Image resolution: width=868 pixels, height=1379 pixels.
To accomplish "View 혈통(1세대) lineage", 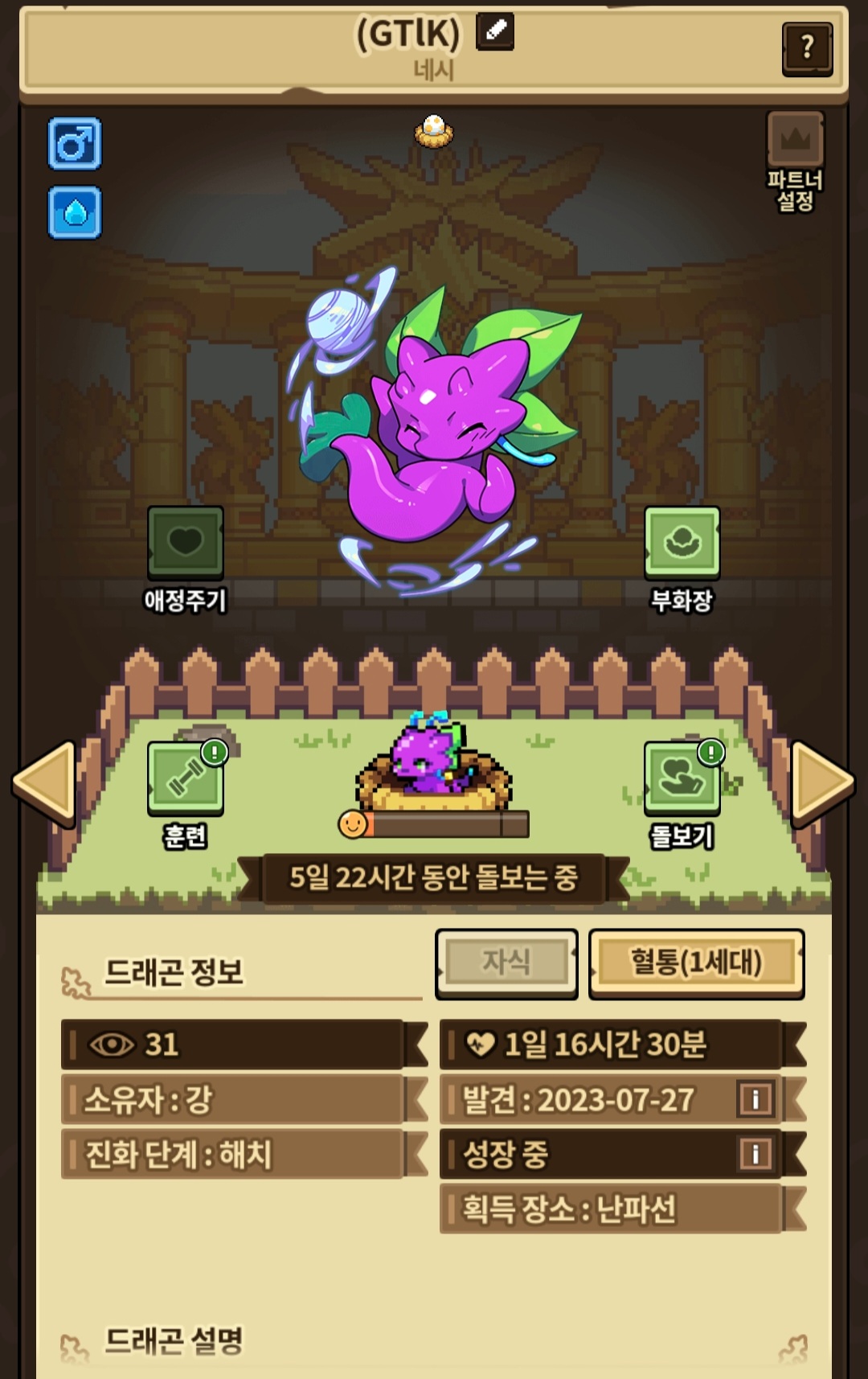I will tap(696, 963).
